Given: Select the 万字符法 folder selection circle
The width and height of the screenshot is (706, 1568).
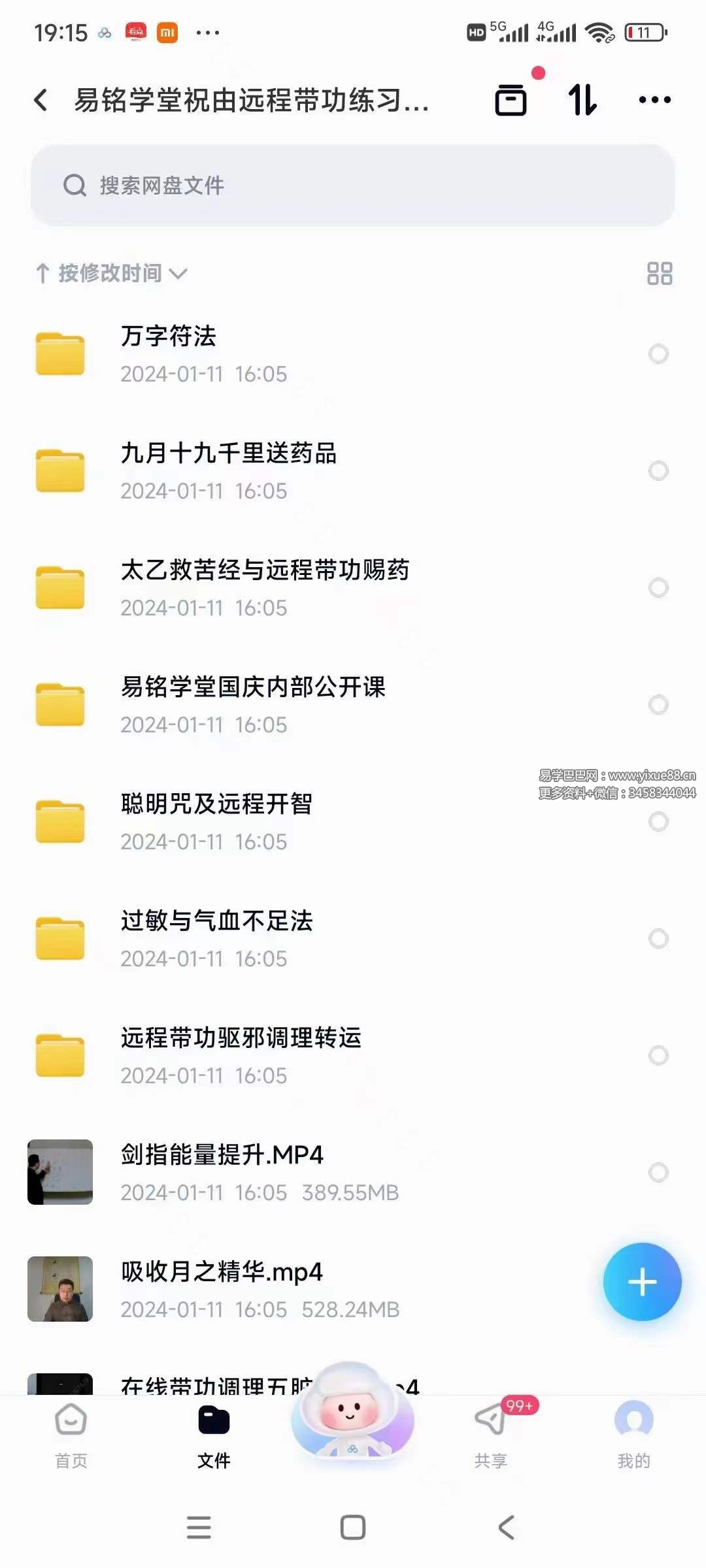Looking at the screenshot, I should pos(660,353).
